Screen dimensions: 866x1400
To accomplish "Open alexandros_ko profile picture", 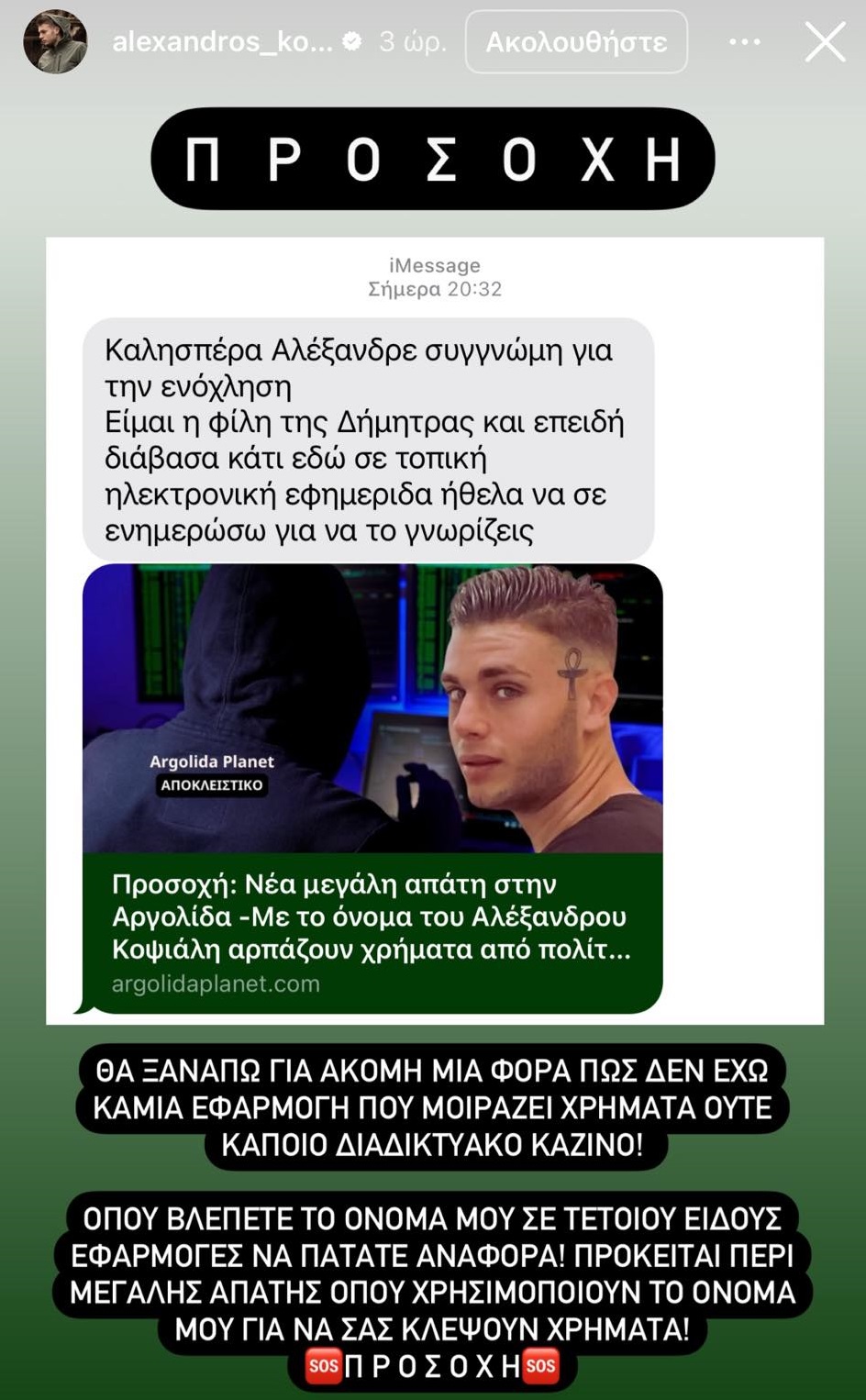I will coord(55,41).
